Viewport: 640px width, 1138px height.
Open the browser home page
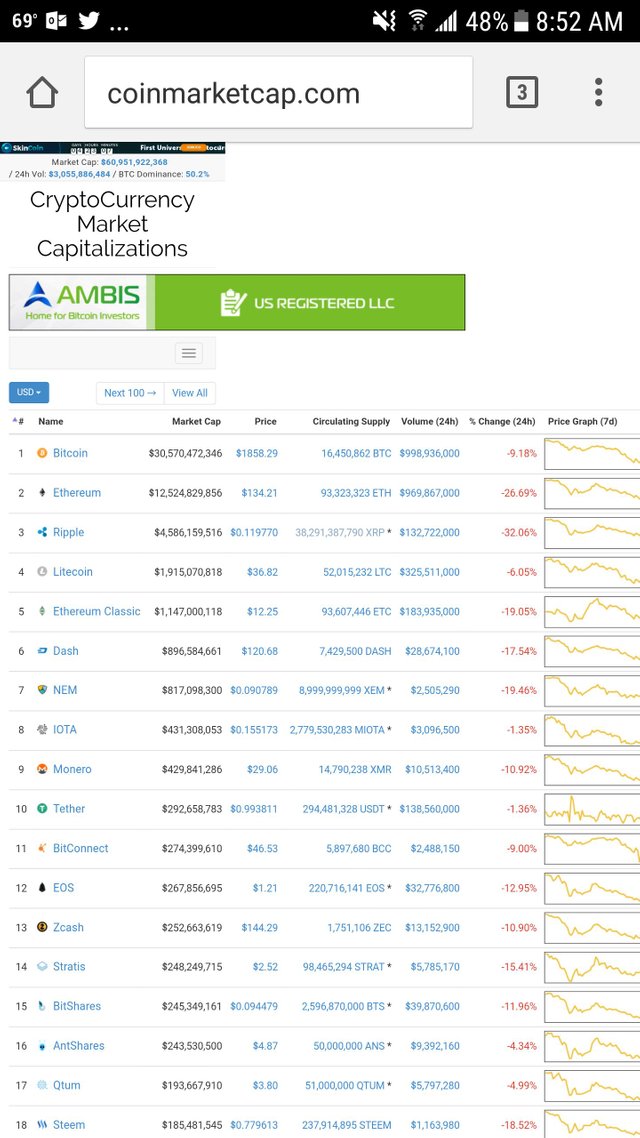pyautogui.click(x=41, y=93)
